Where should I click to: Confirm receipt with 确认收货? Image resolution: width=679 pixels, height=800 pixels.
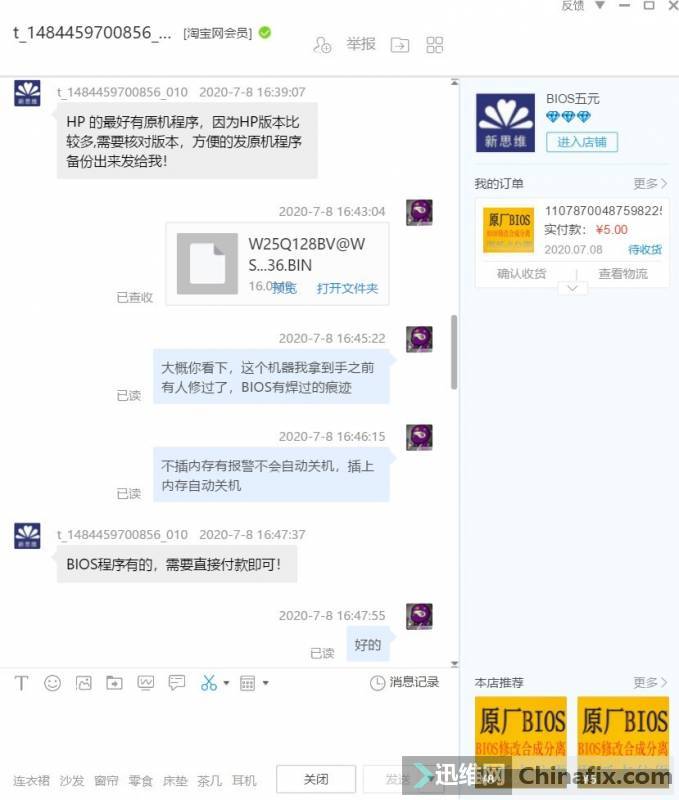[x=521, y=274]
